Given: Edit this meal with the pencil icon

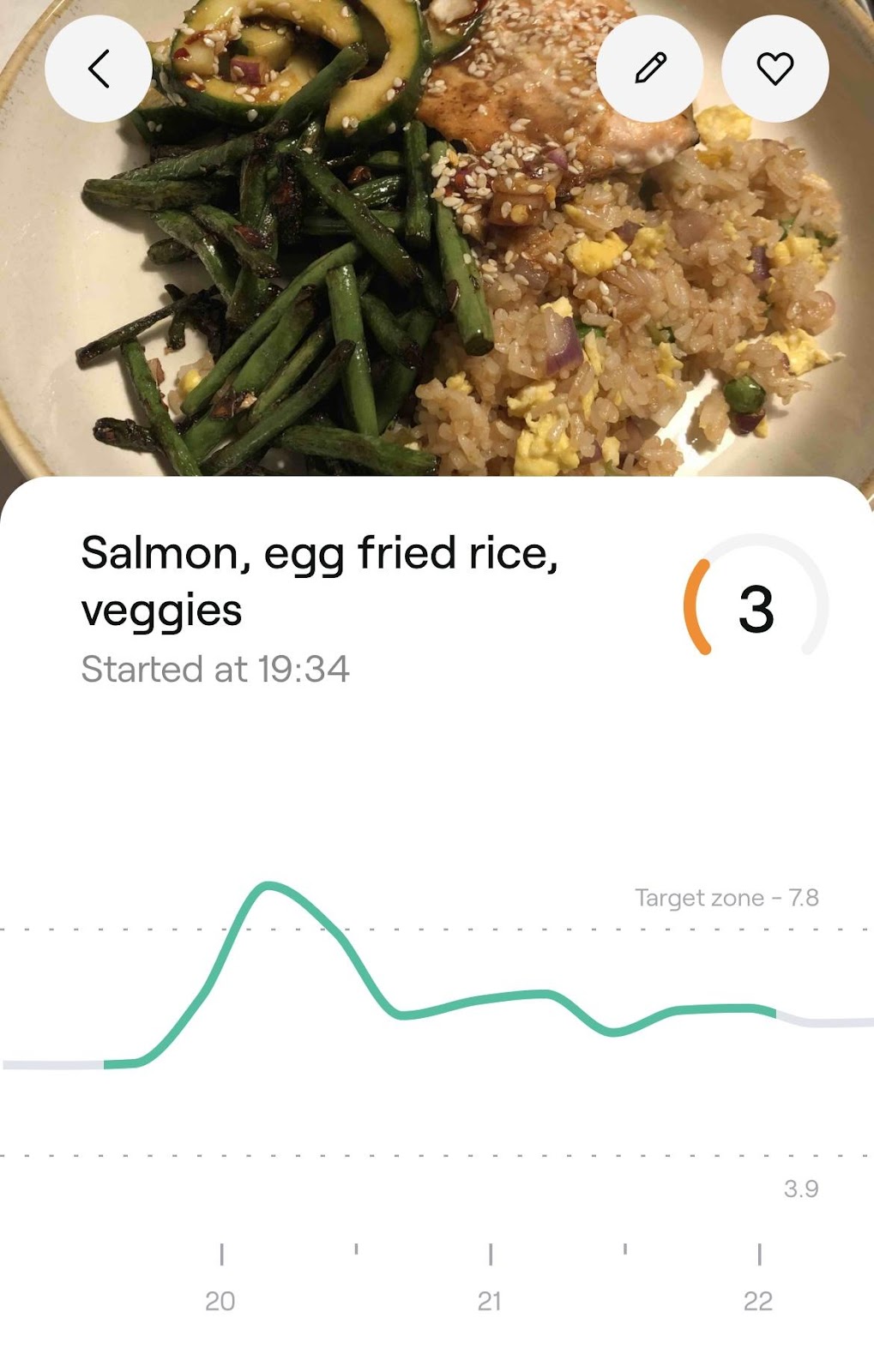Looking at the screenshot, I should [x=650, y=69].
